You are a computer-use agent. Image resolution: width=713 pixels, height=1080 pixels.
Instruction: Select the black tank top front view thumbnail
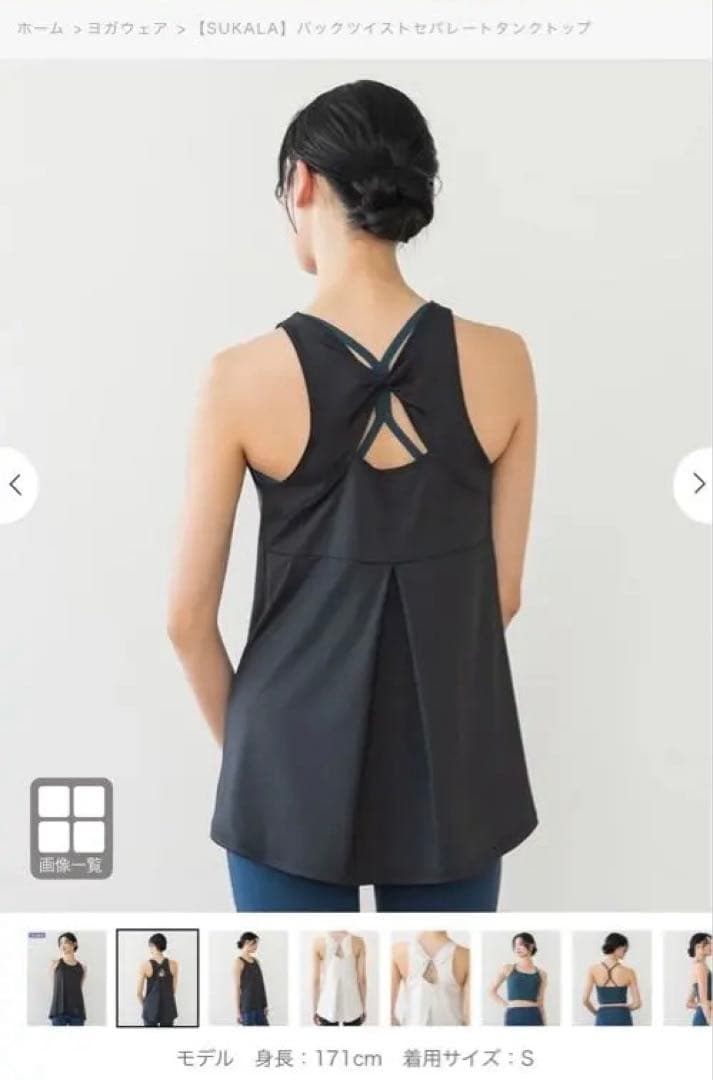coord(67,977)
